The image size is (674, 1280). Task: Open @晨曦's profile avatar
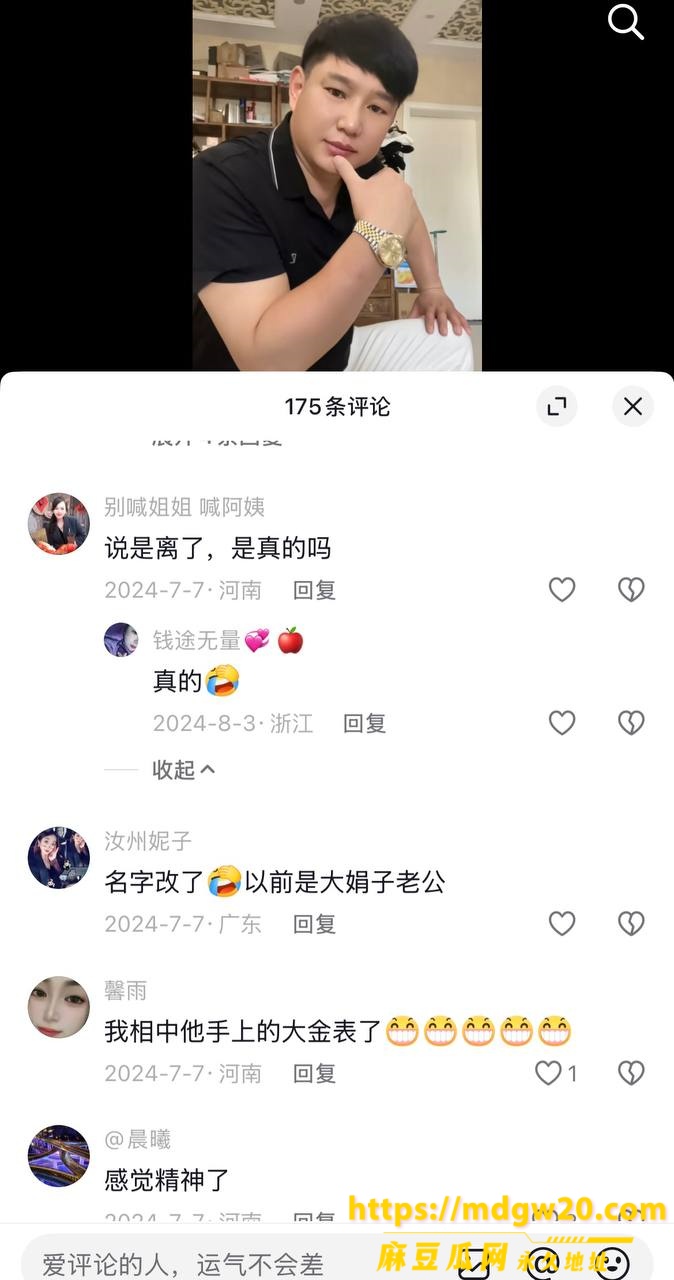59,1156
